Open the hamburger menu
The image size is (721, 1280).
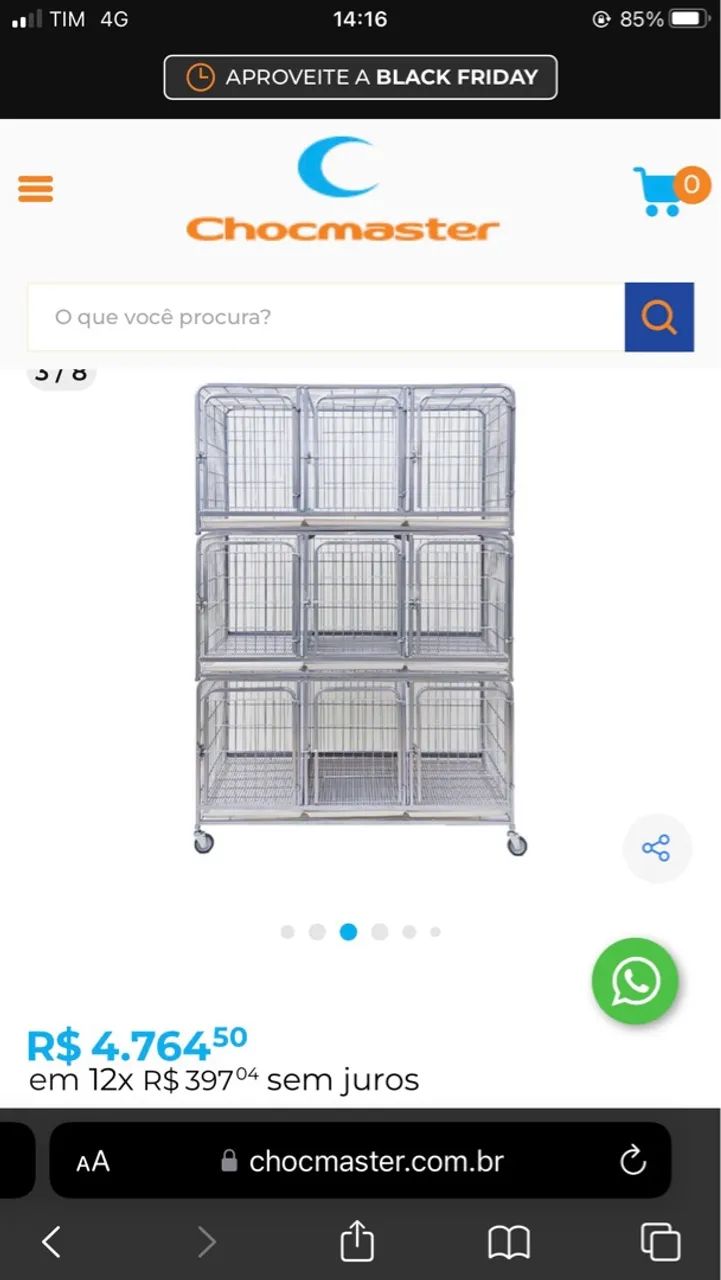[x=36, y=188]
